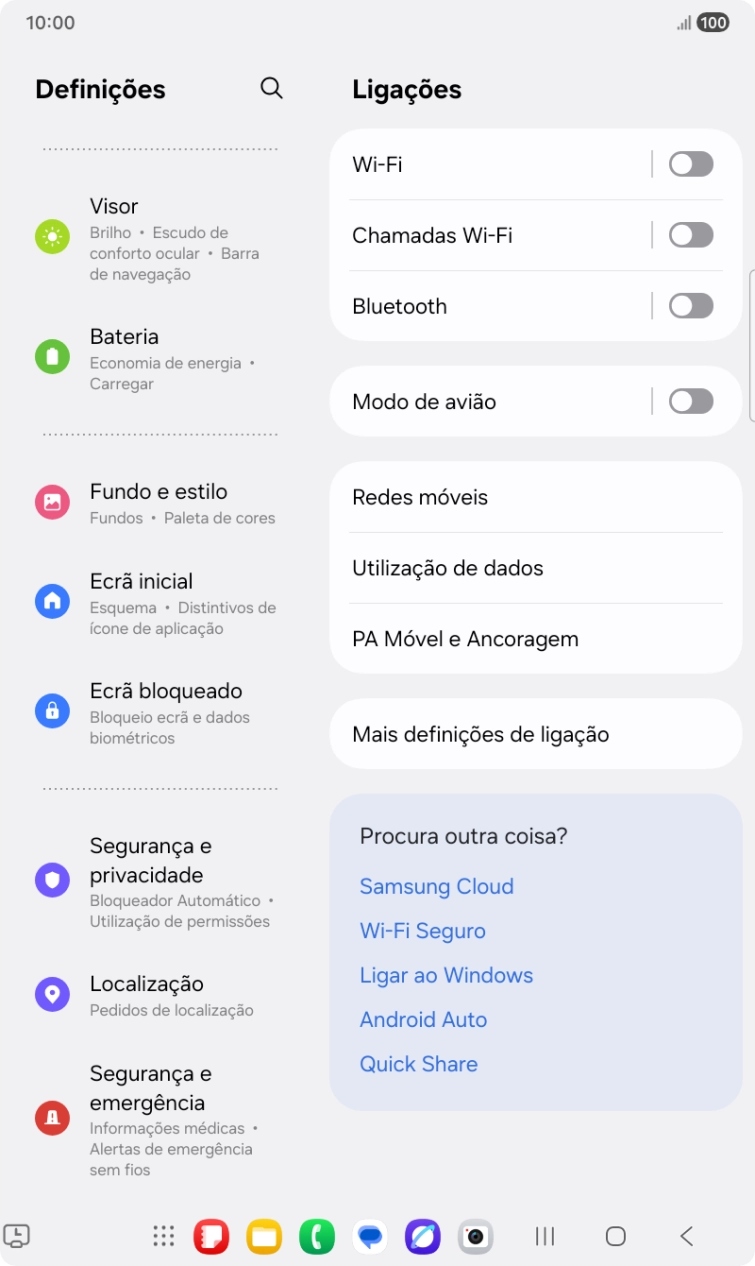Activate Modo de avião
The height and width of the screenshot is (1266, 755).
click(x=691, y=401)
